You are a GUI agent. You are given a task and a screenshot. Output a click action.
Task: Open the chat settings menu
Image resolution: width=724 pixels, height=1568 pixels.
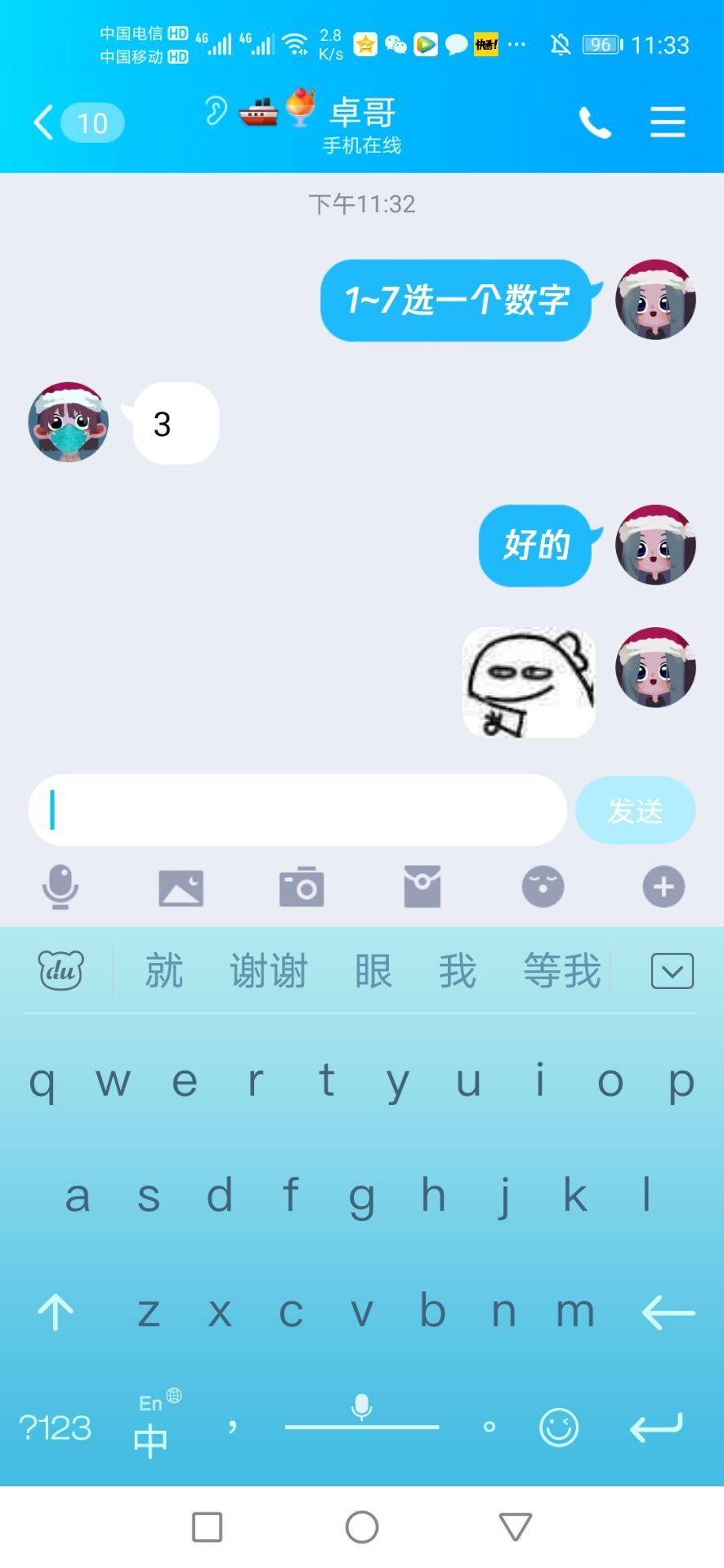tap(667, 122)
